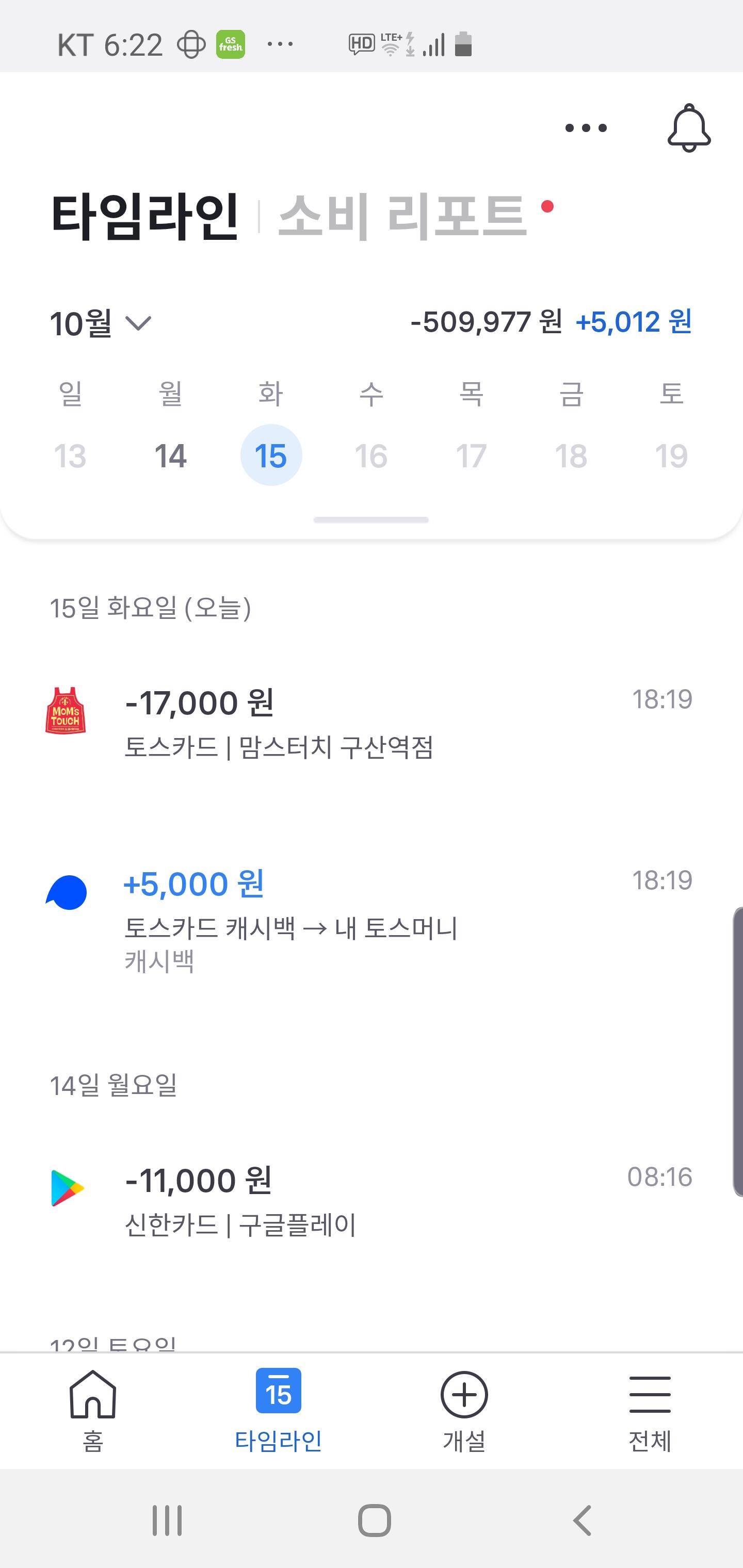Expand the calendar using the handle bar
The image size is (743, 1568).
tap(371, 520)
